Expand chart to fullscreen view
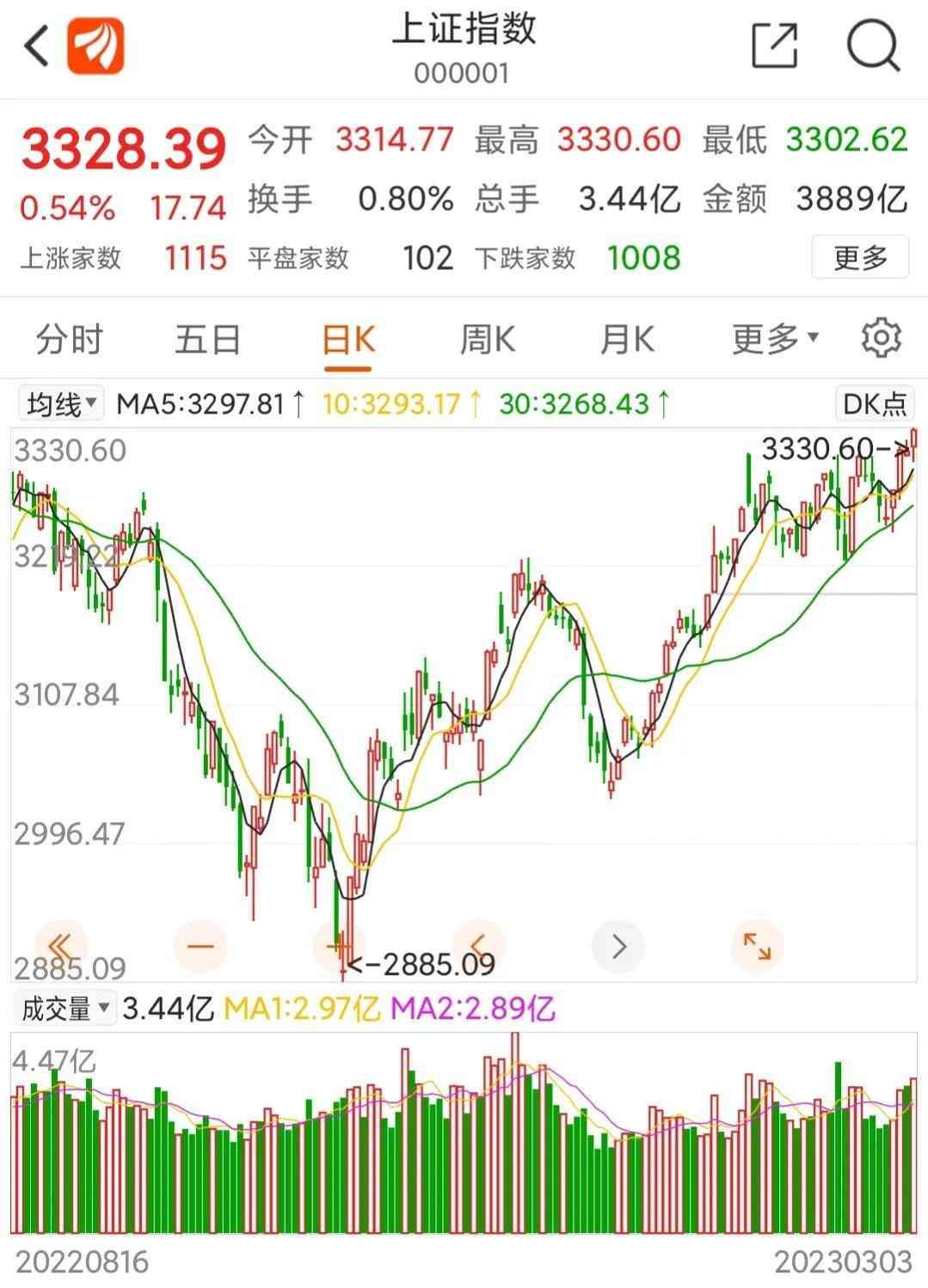This screenshot has height=1288, width=928. [756, 946]
